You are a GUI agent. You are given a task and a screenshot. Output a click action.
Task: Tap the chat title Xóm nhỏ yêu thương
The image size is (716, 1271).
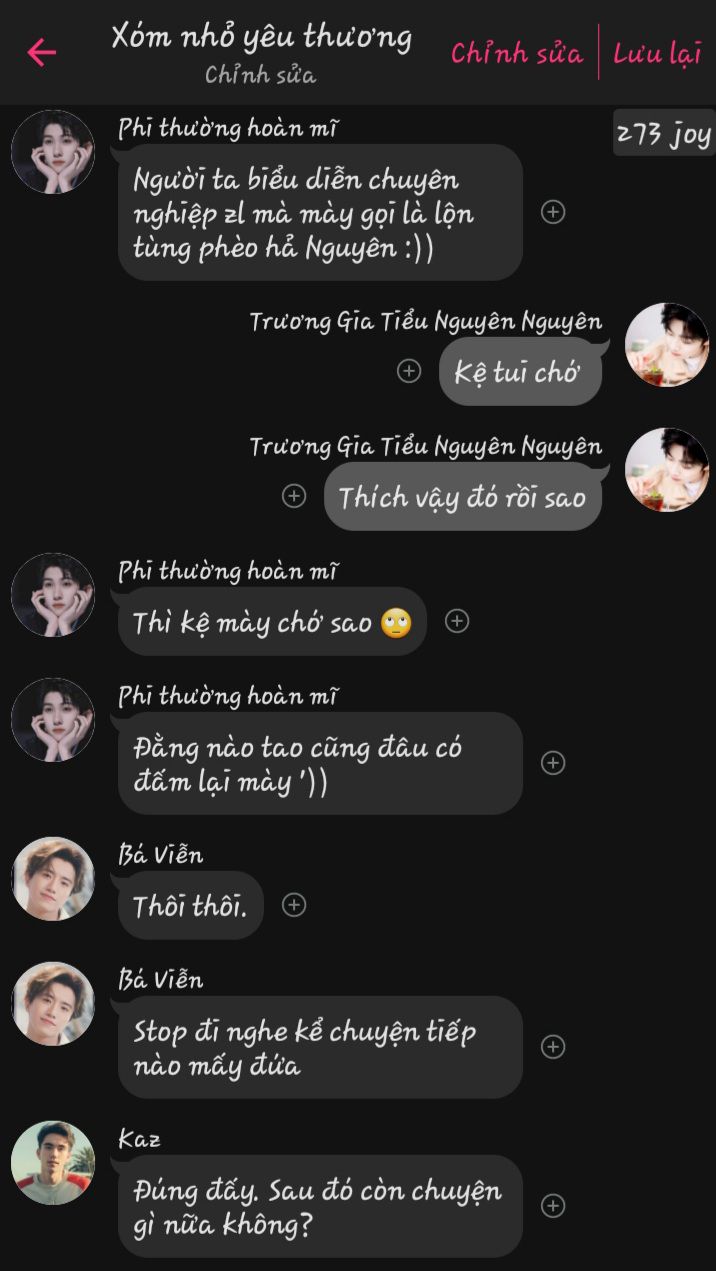pos(261,37)
